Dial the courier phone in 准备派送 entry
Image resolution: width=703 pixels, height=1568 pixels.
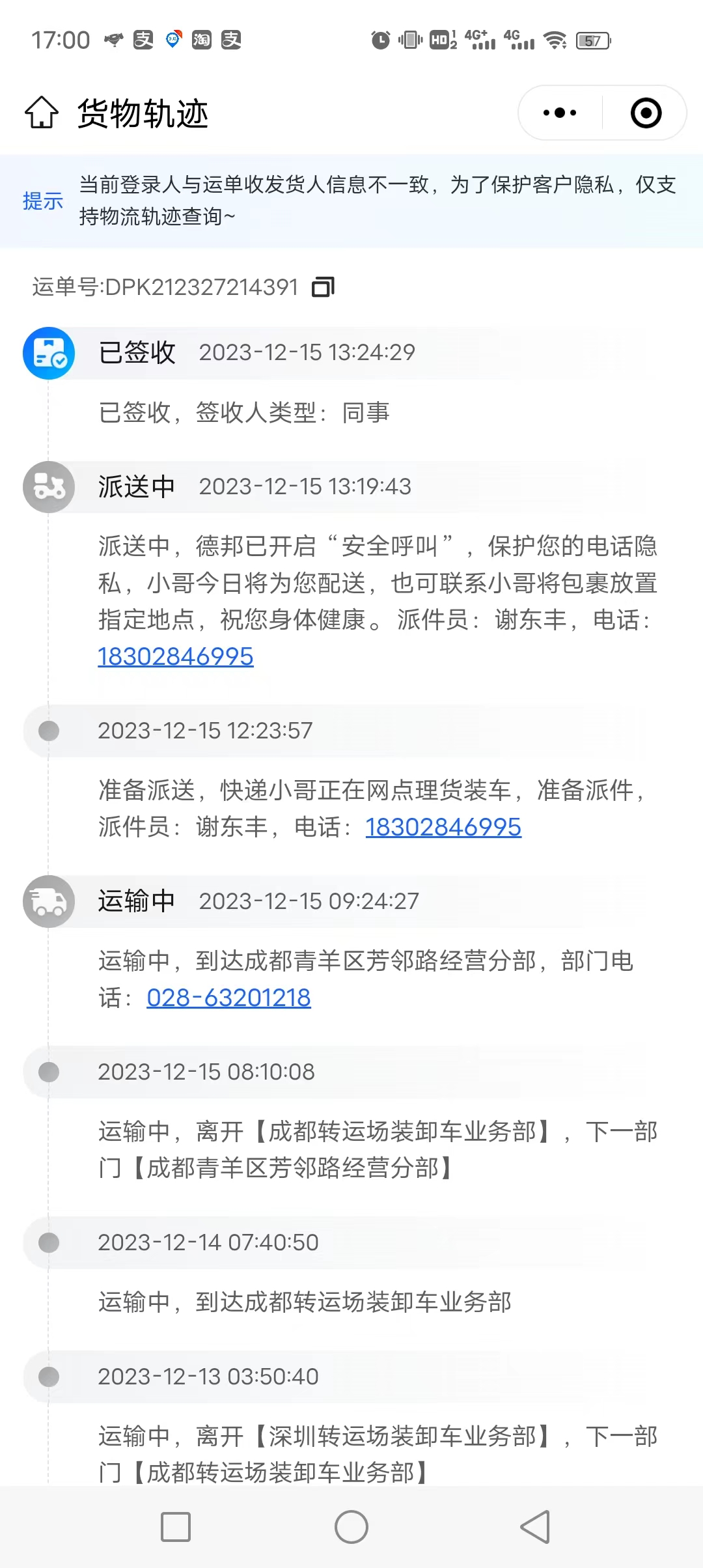[443, 827]
